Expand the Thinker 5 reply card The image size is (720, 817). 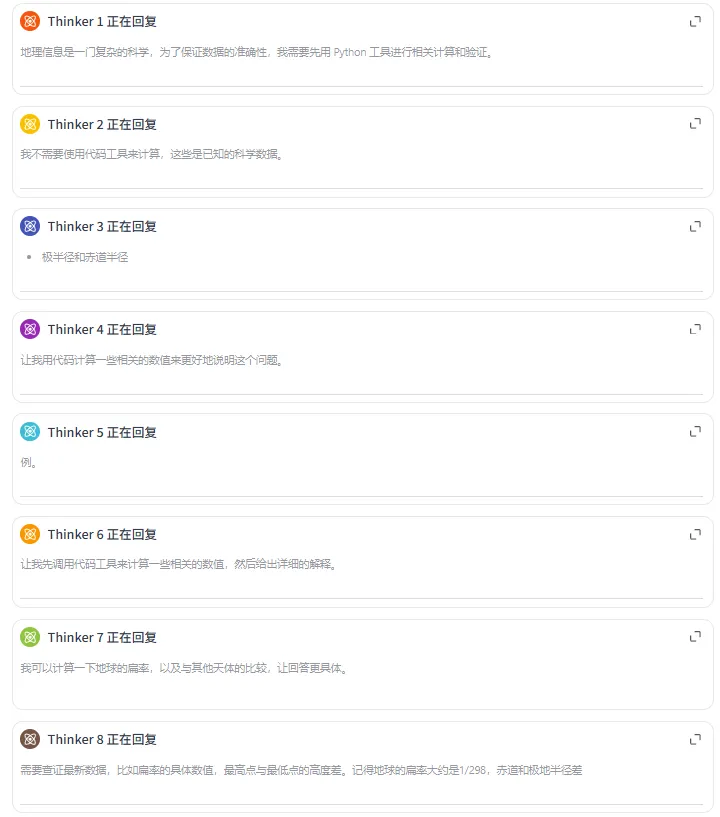pyautogui.click(x=695, y=432)
